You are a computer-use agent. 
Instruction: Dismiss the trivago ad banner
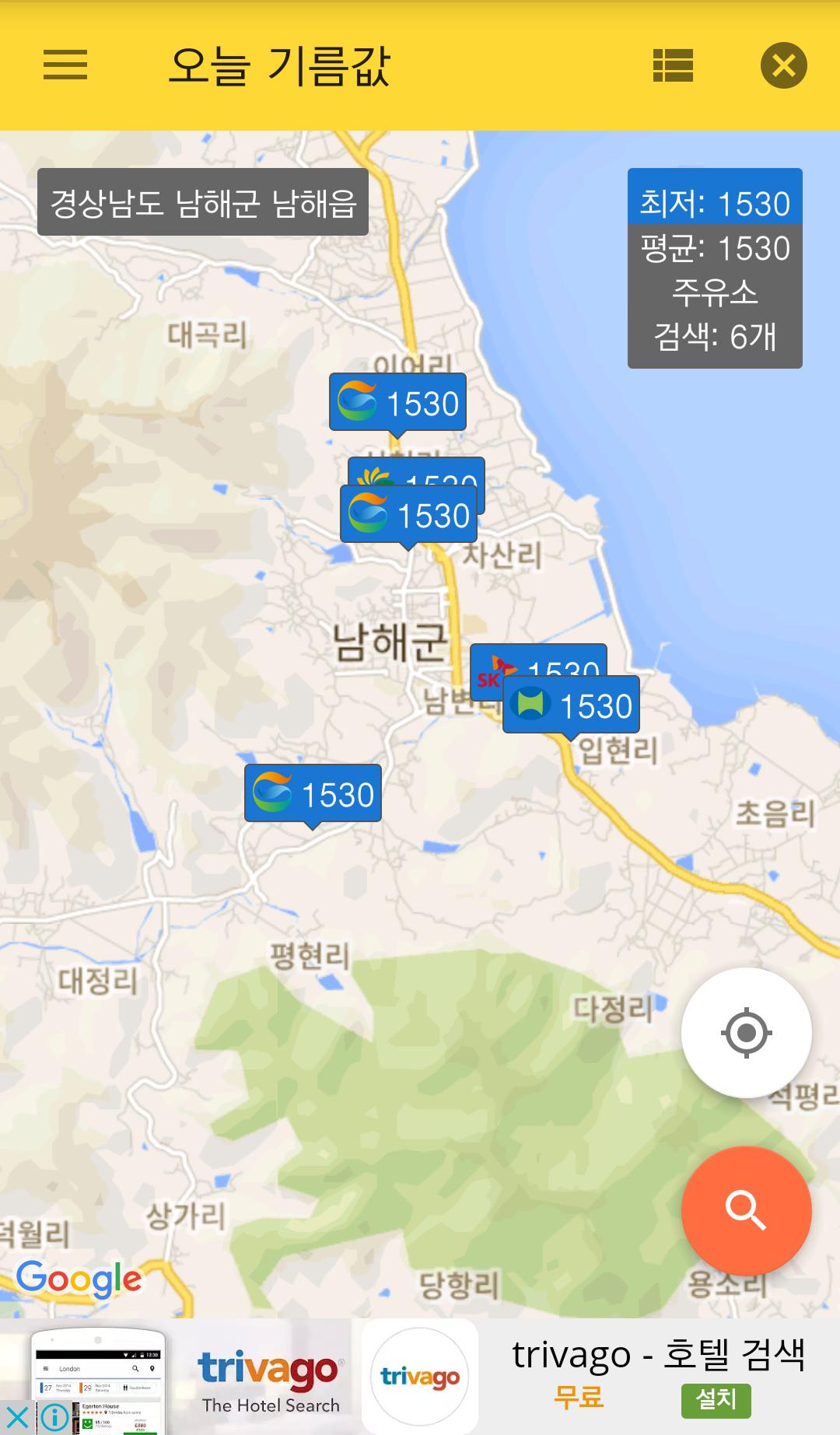pos(16,1418)
